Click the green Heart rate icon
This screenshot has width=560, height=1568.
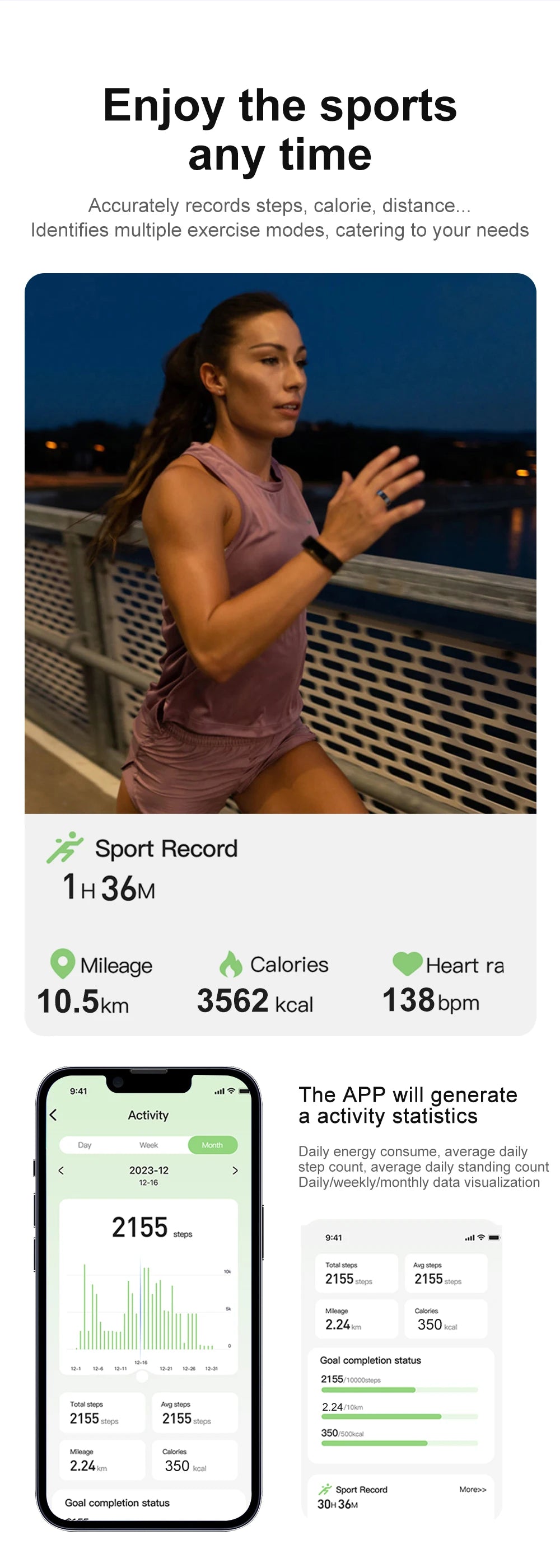pyautogui.click(x=407, y=965)
